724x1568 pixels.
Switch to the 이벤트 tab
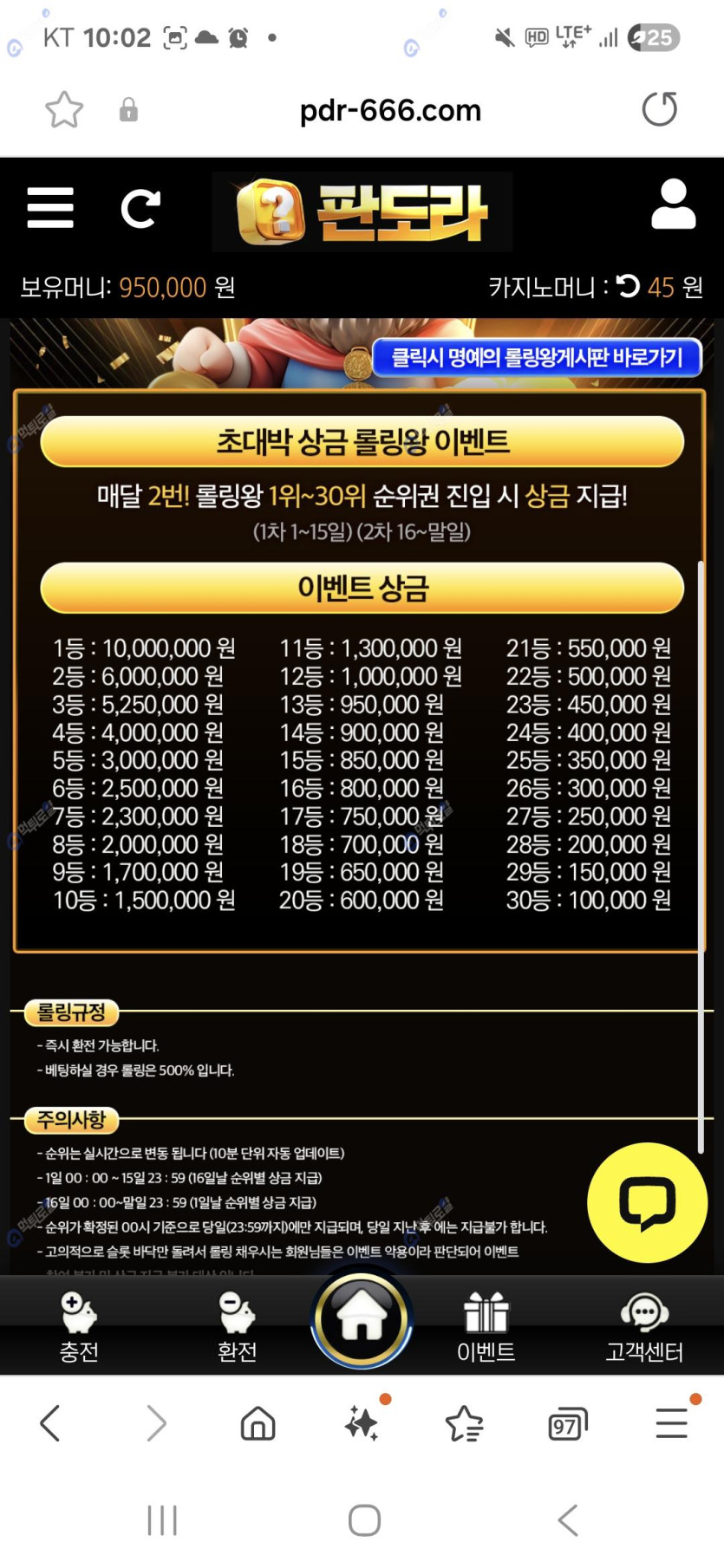(486, 1326)
